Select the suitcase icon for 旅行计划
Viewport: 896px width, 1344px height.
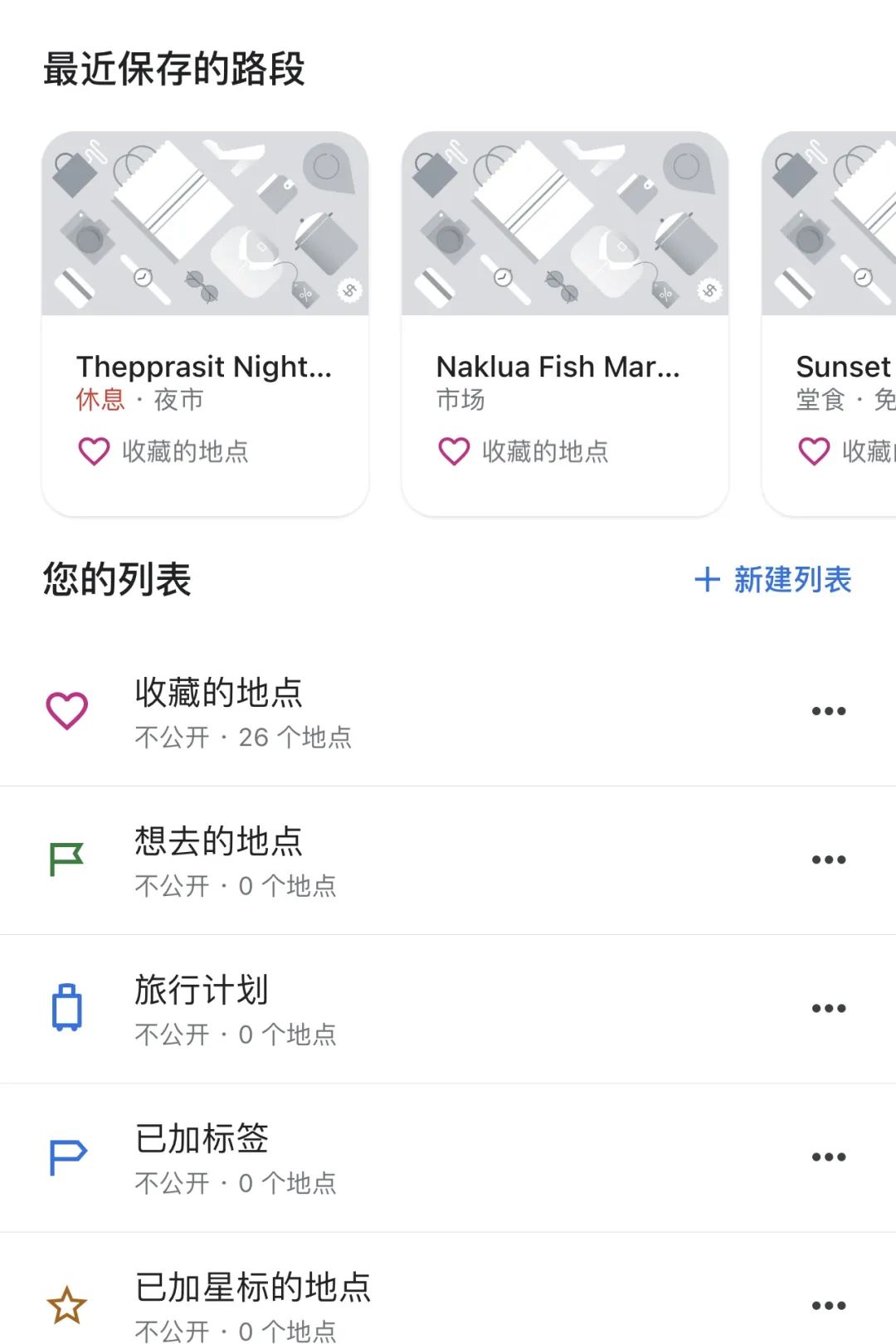[66, 1007]
